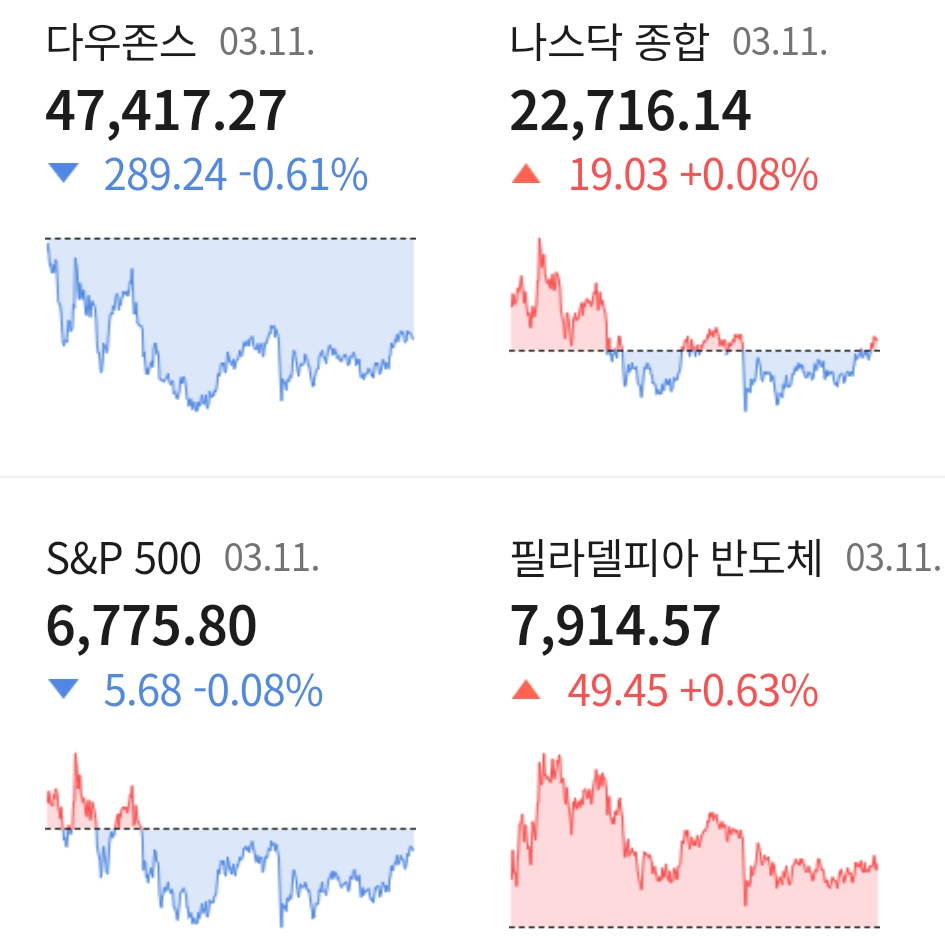Tap the 필라델피아 반도체 index card
The image size is (945, 940).
point(694,730)
